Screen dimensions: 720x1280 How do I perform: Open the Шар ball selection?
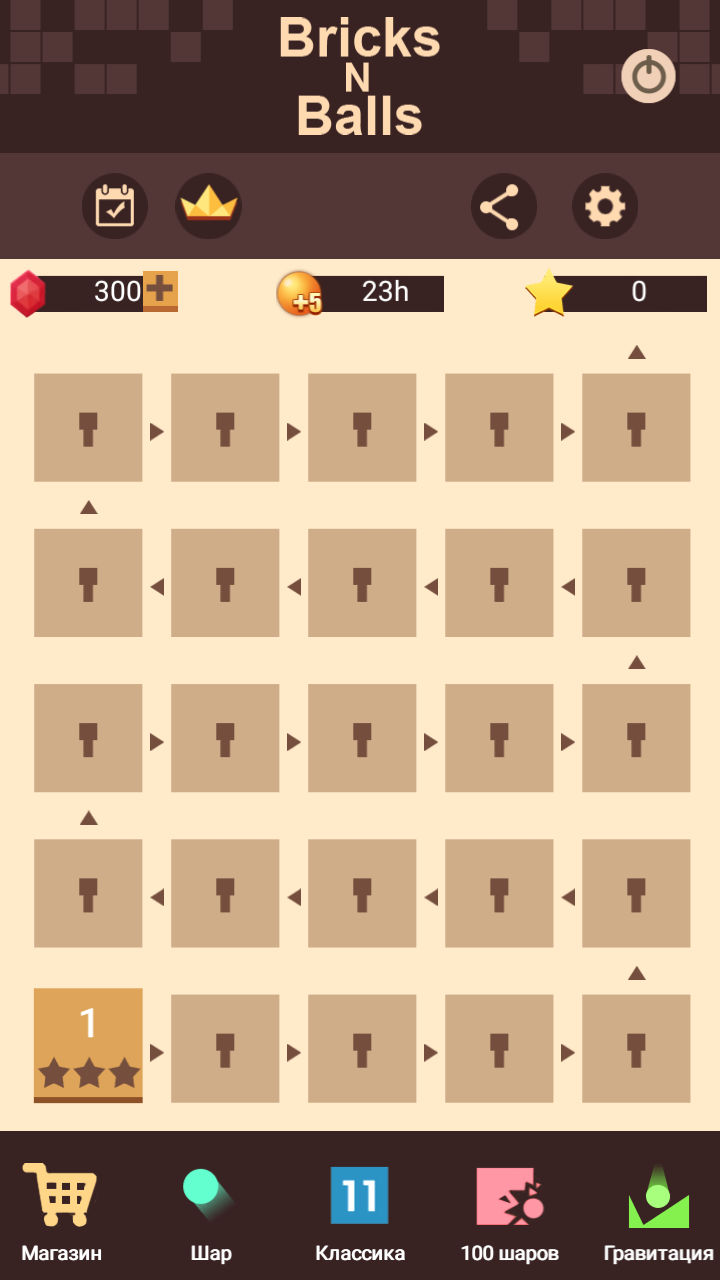coord(211,1212)
